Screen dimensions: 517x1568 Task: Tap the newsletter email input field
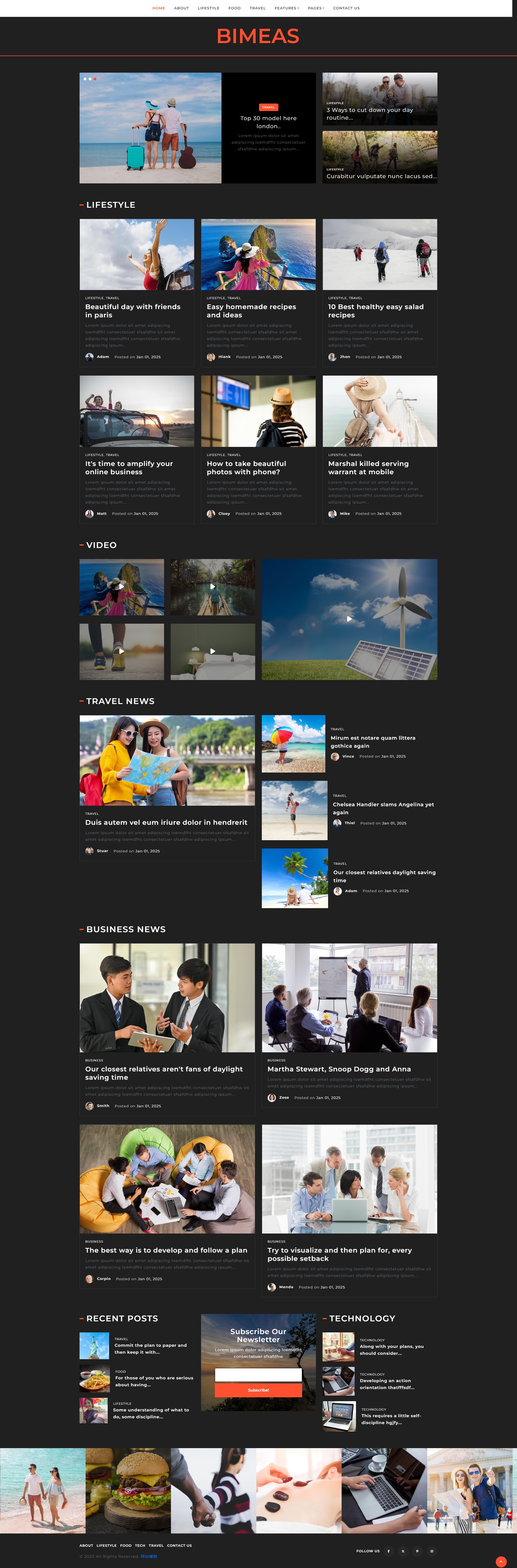[258, 1375]
